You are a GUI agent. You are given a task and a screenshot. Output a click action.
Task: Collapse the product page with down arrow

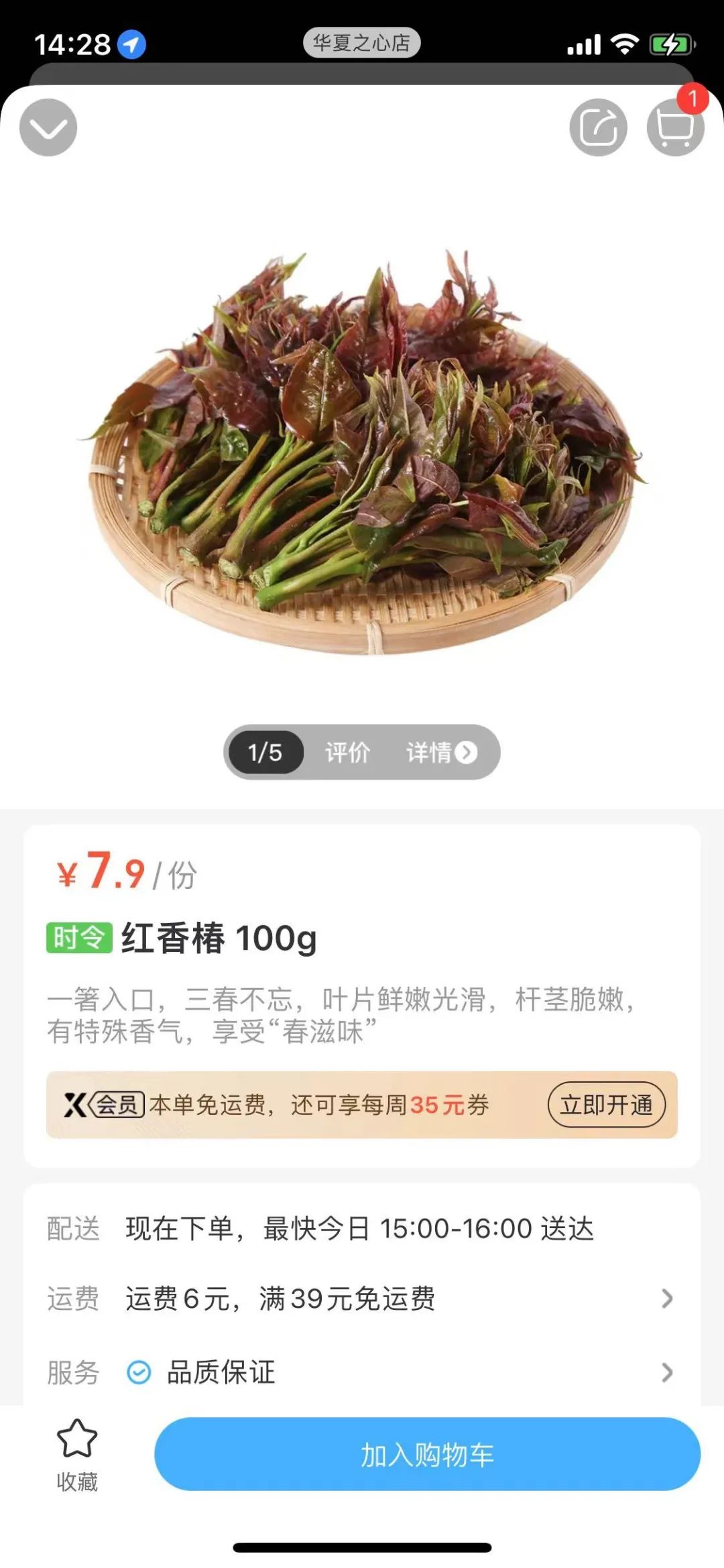(x=48, y=127)
